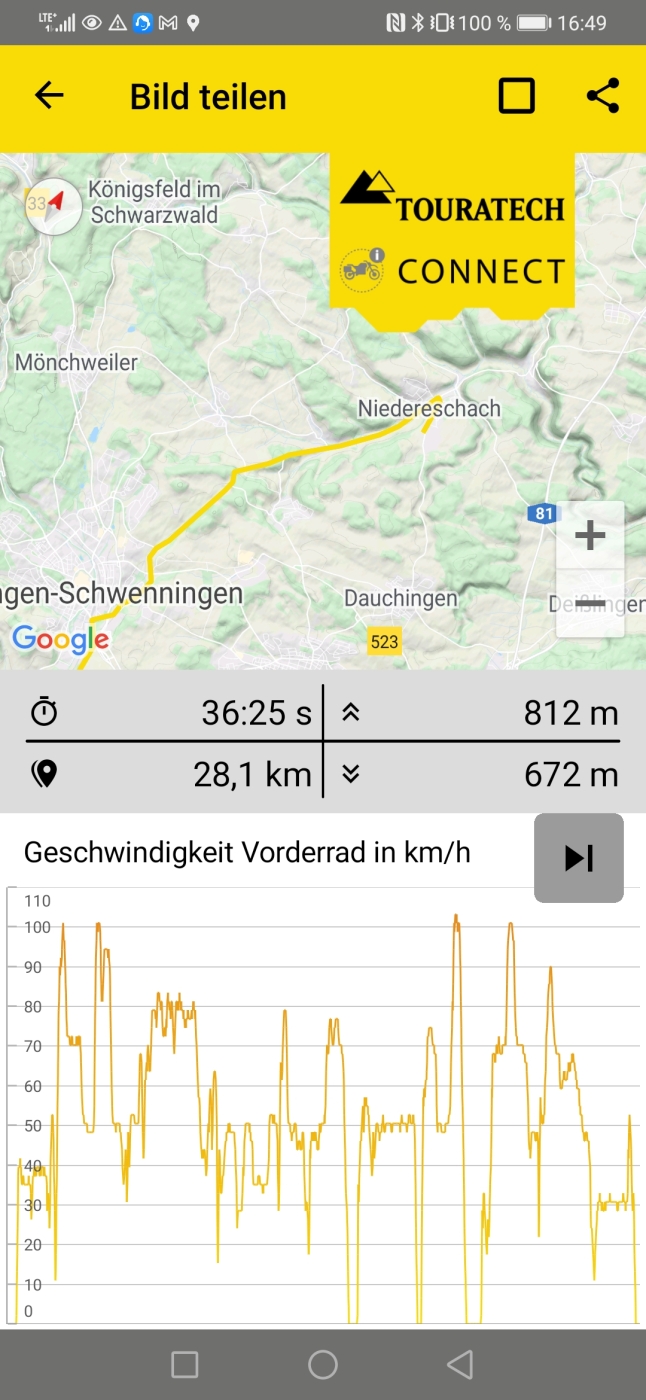Skip to the next speed chart
The height and width of the screenshot is (1400, 646).
point(579,858)
